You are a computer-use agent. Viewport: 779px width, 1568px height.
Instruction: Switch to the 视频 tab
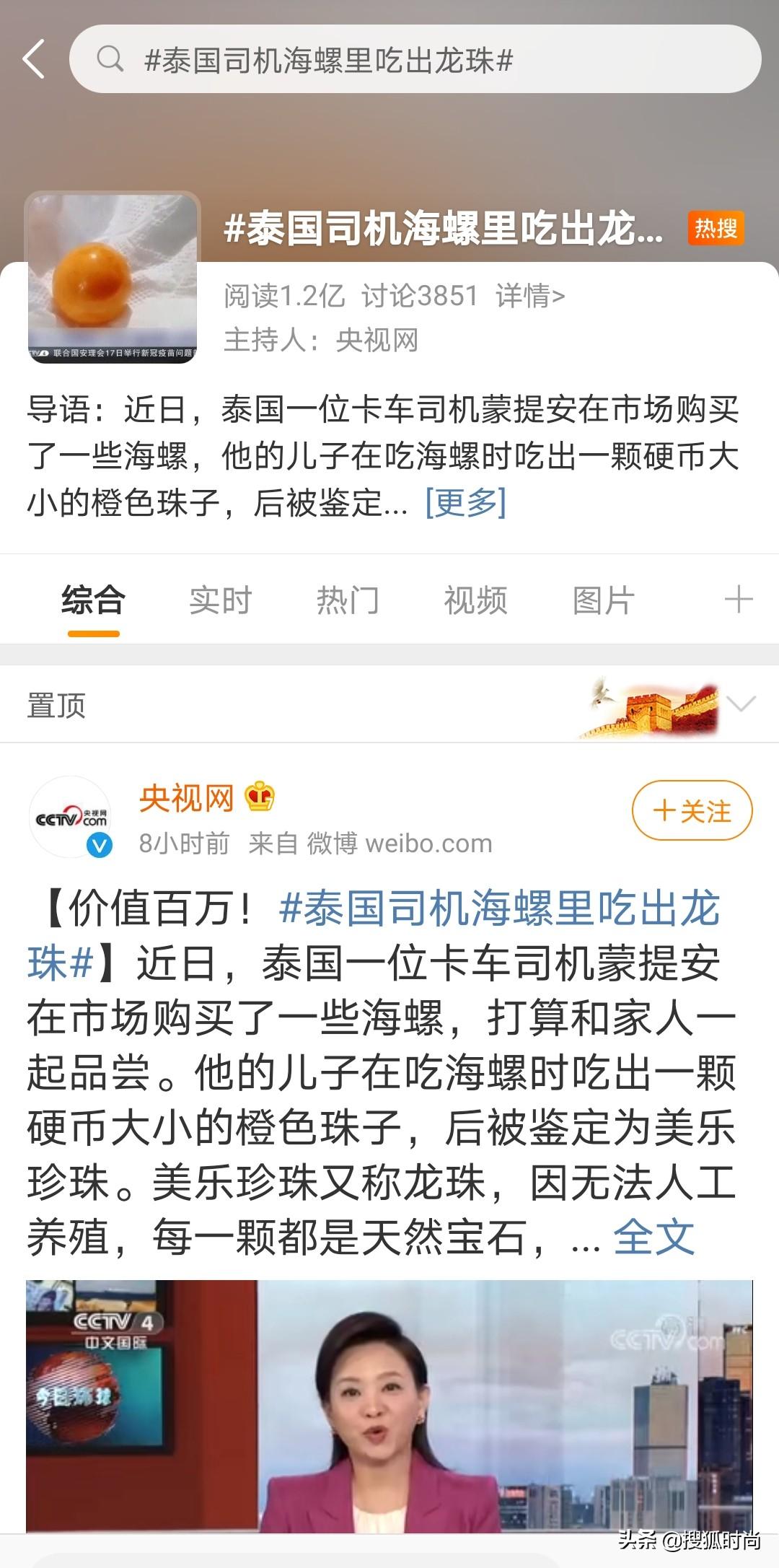pyautogui.click(x=475, y=600)
